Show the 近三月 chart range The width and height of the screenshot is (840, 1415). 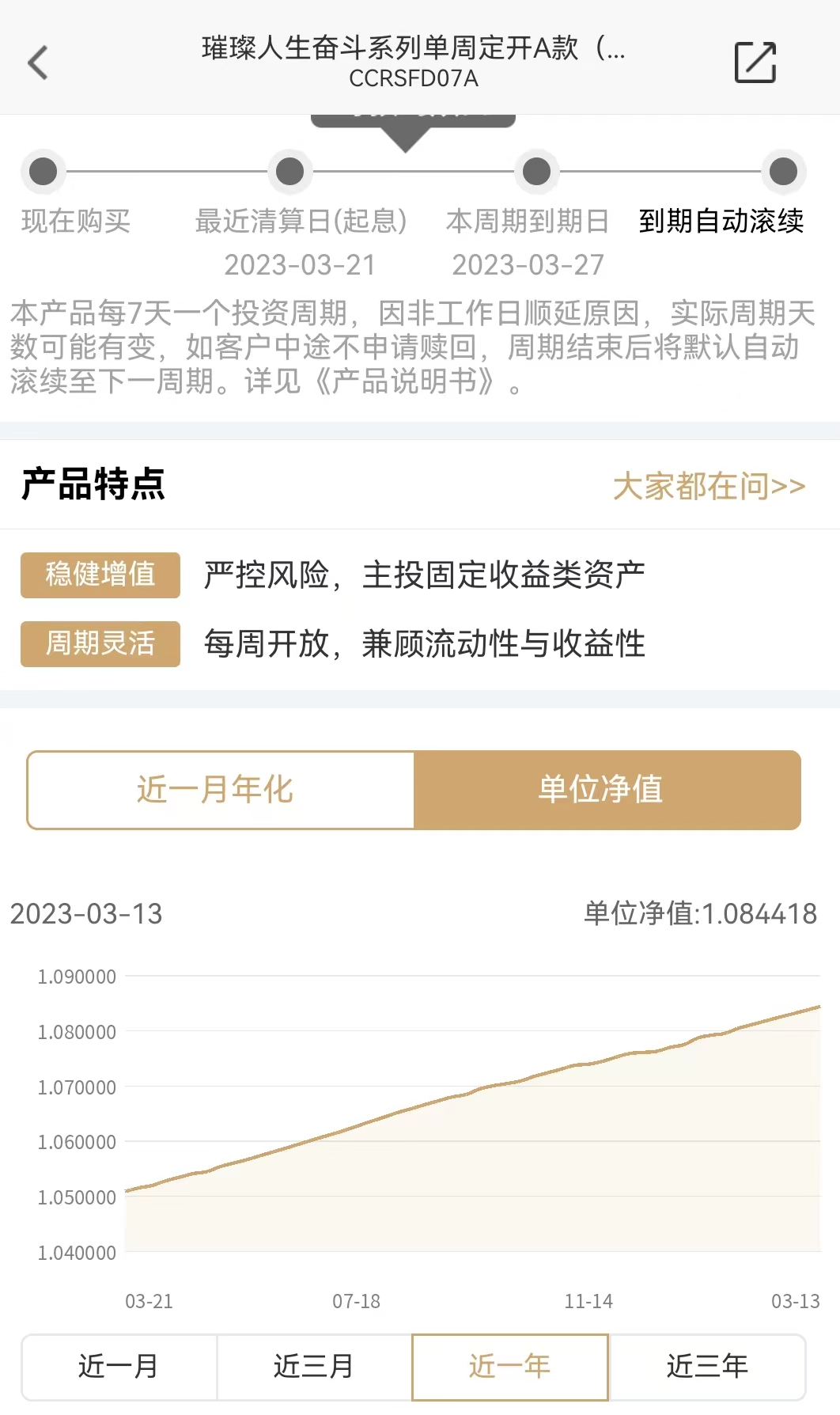coord(314,1366)
